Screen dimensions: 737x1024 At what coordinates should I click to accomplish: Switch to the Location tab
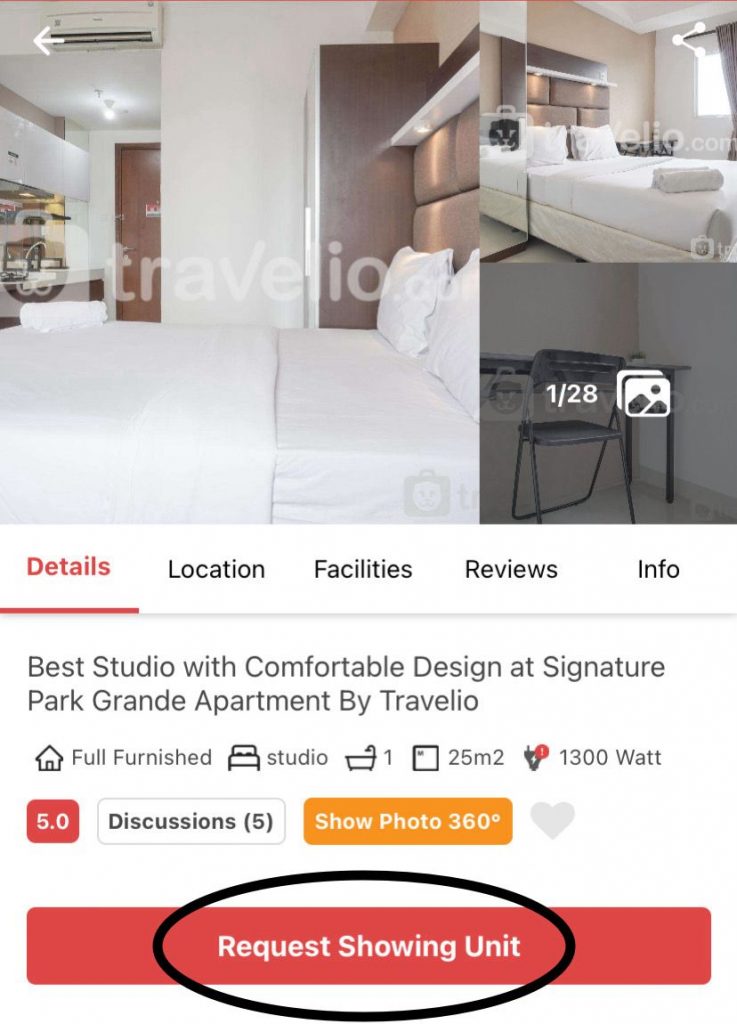point(216,569)
